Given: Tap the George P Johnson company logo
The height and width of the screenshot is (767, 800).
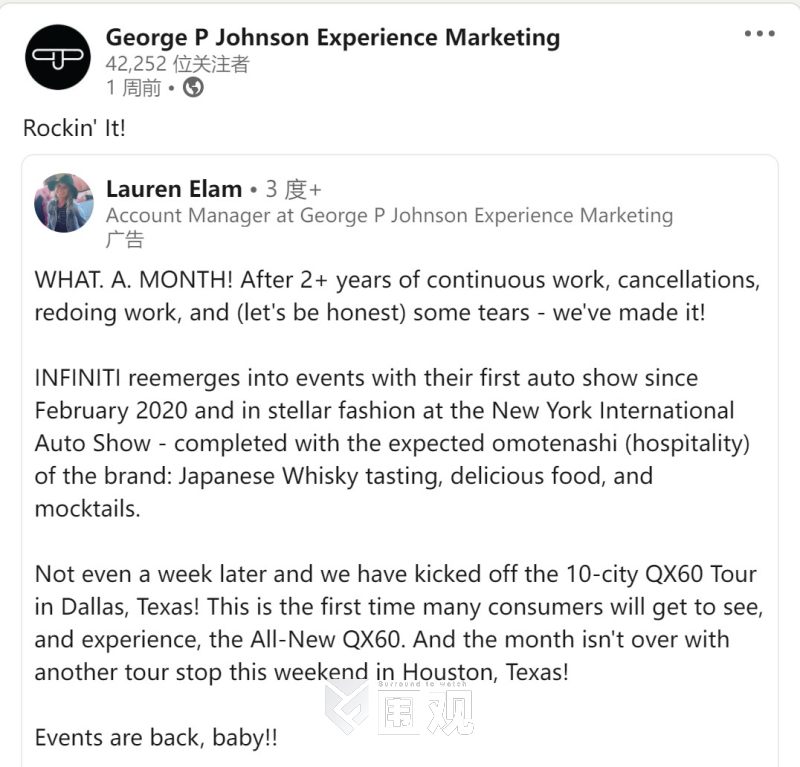Looking at the screenshot, I should click(57, 57).
